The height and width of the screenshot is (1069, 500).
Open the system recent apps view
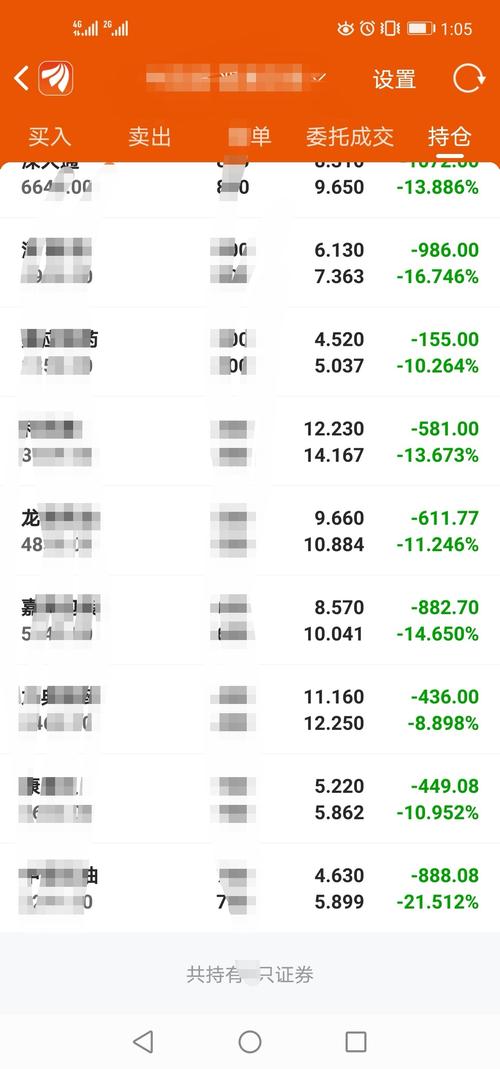click(356, 1041)
